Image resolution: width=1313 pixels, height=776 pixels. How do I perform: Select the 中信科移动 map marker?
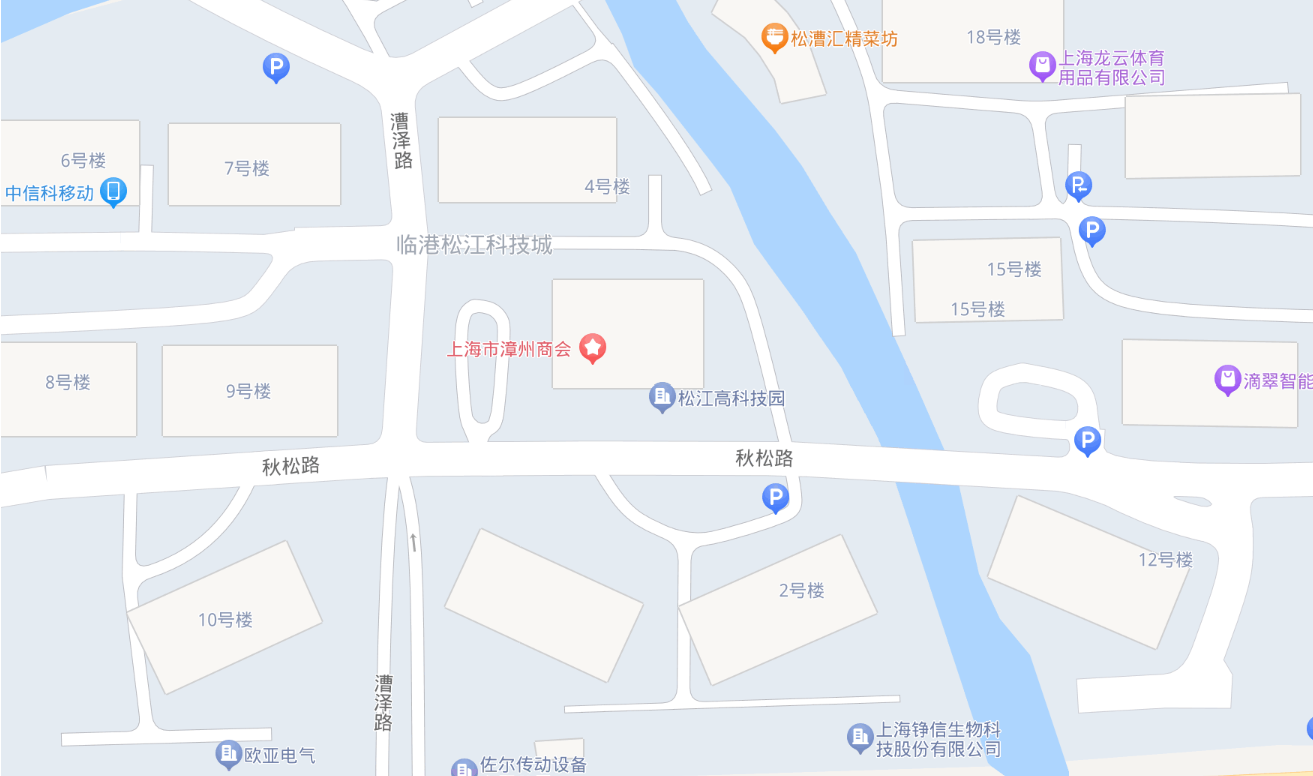pos(114,191)
